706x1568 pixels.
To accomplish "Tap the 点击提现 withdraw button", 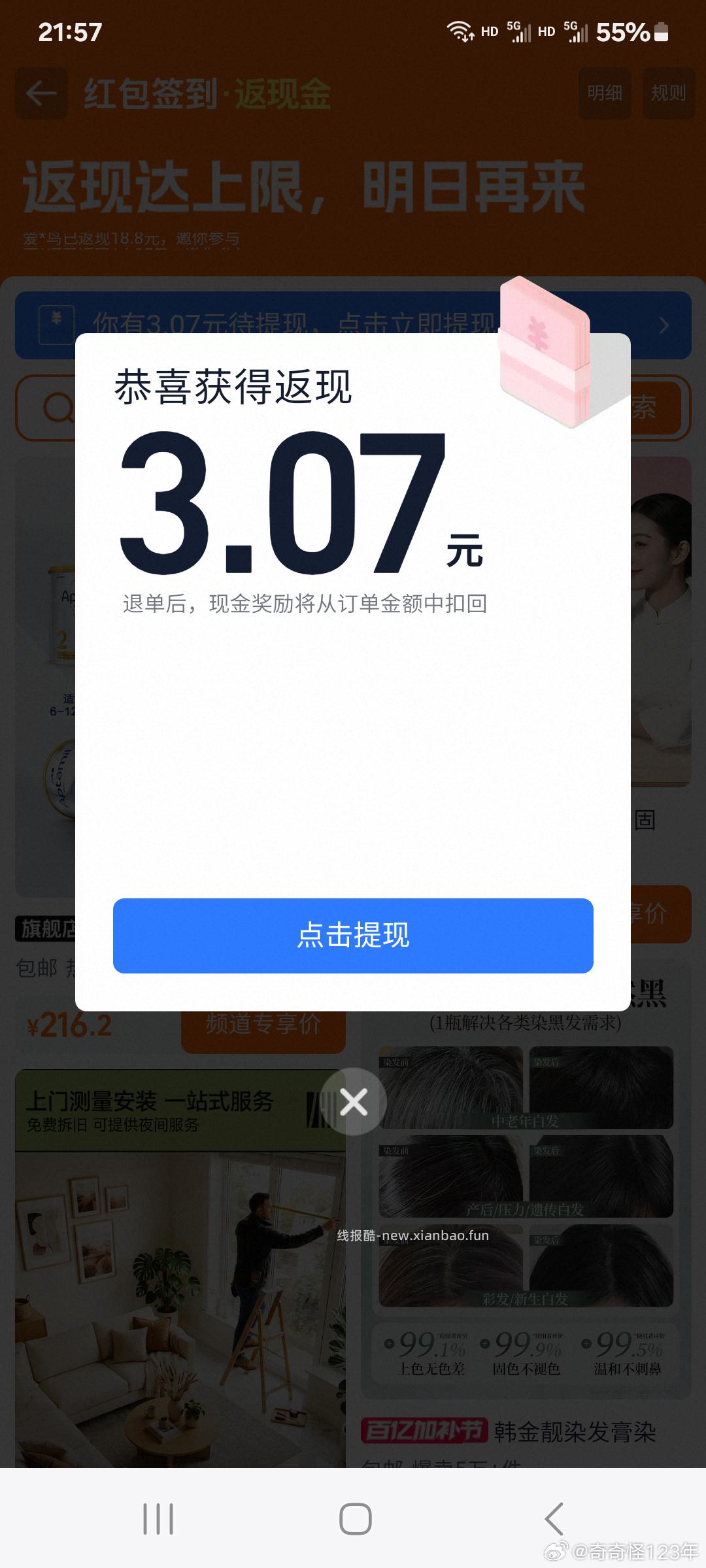I will pos(353,936).
